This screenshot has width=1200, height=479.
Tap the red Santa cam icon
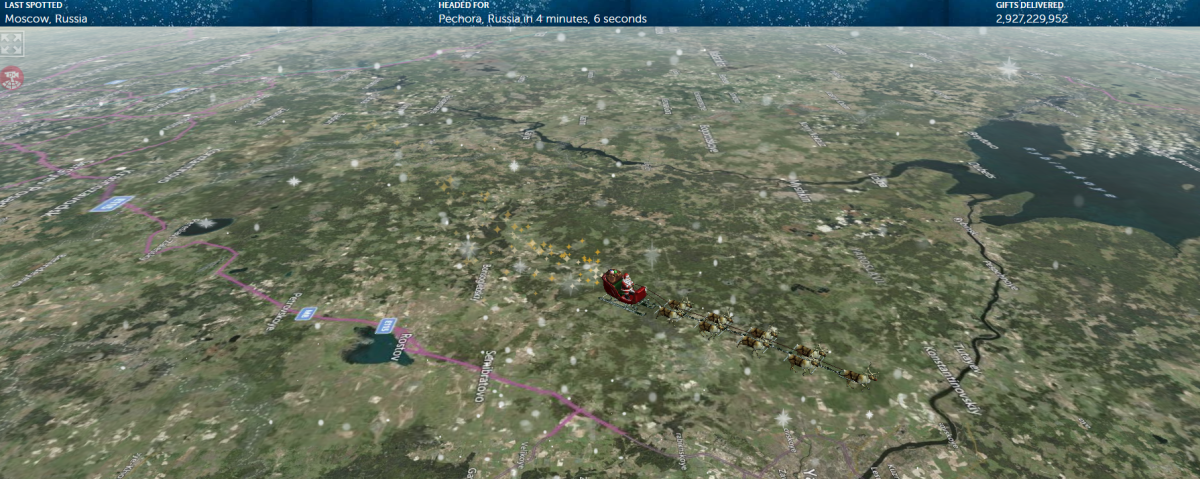click(x=11, y=76)
